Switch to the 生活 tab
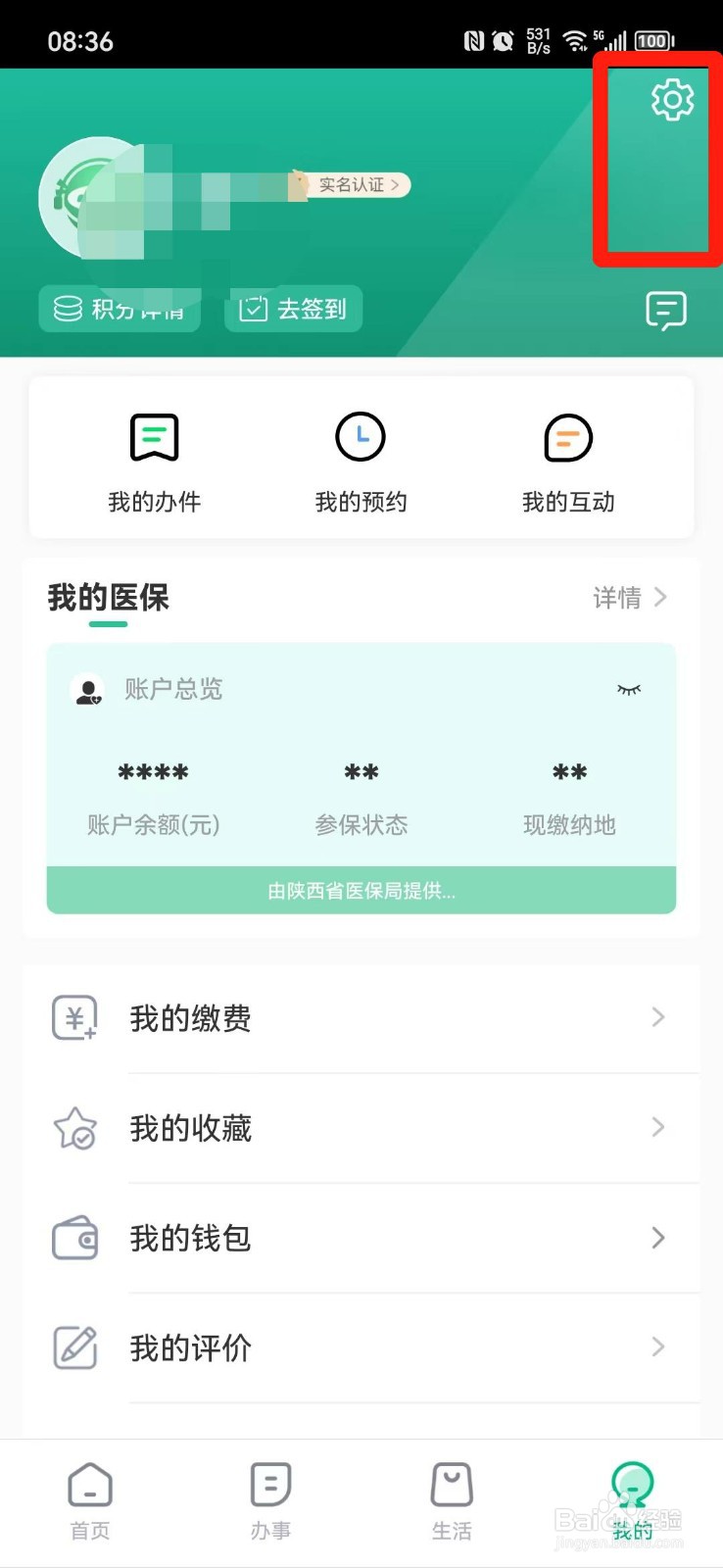This screenshot has height=1568, width=723. pyautogui.click(x=452, y=1501)
